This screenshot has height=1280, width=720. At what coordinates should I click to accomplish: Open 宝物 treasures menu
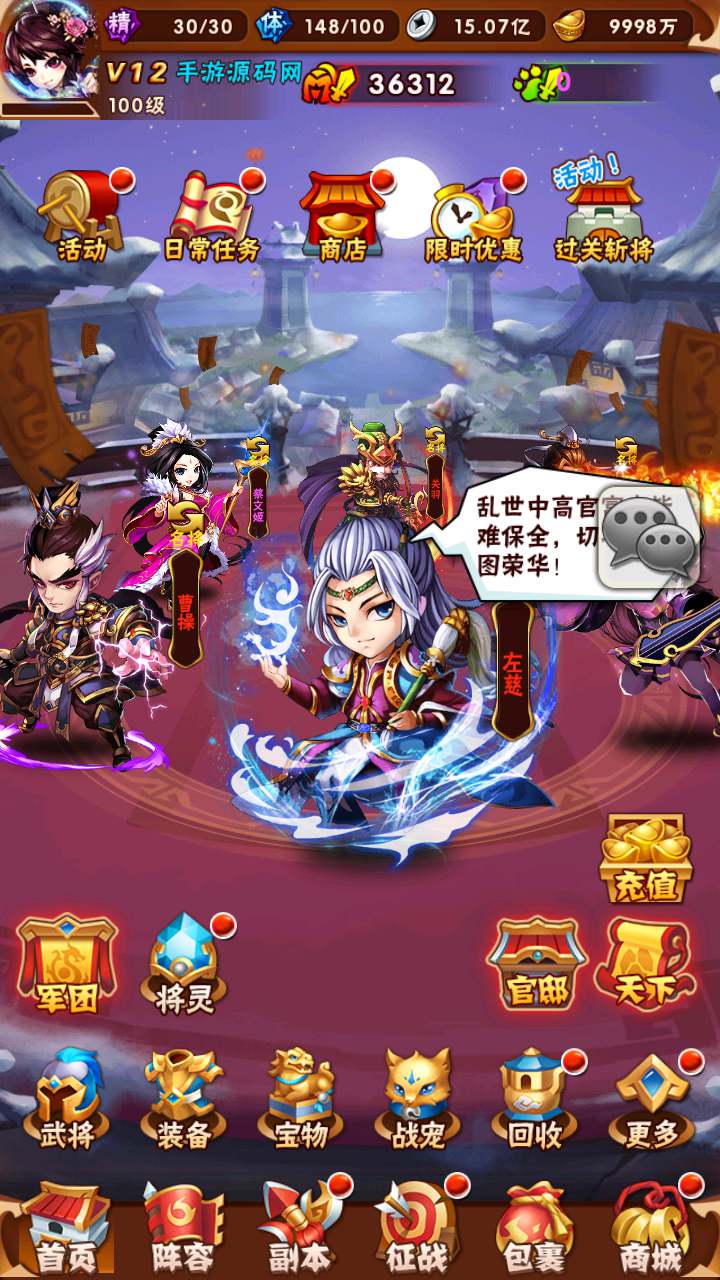300,1098
